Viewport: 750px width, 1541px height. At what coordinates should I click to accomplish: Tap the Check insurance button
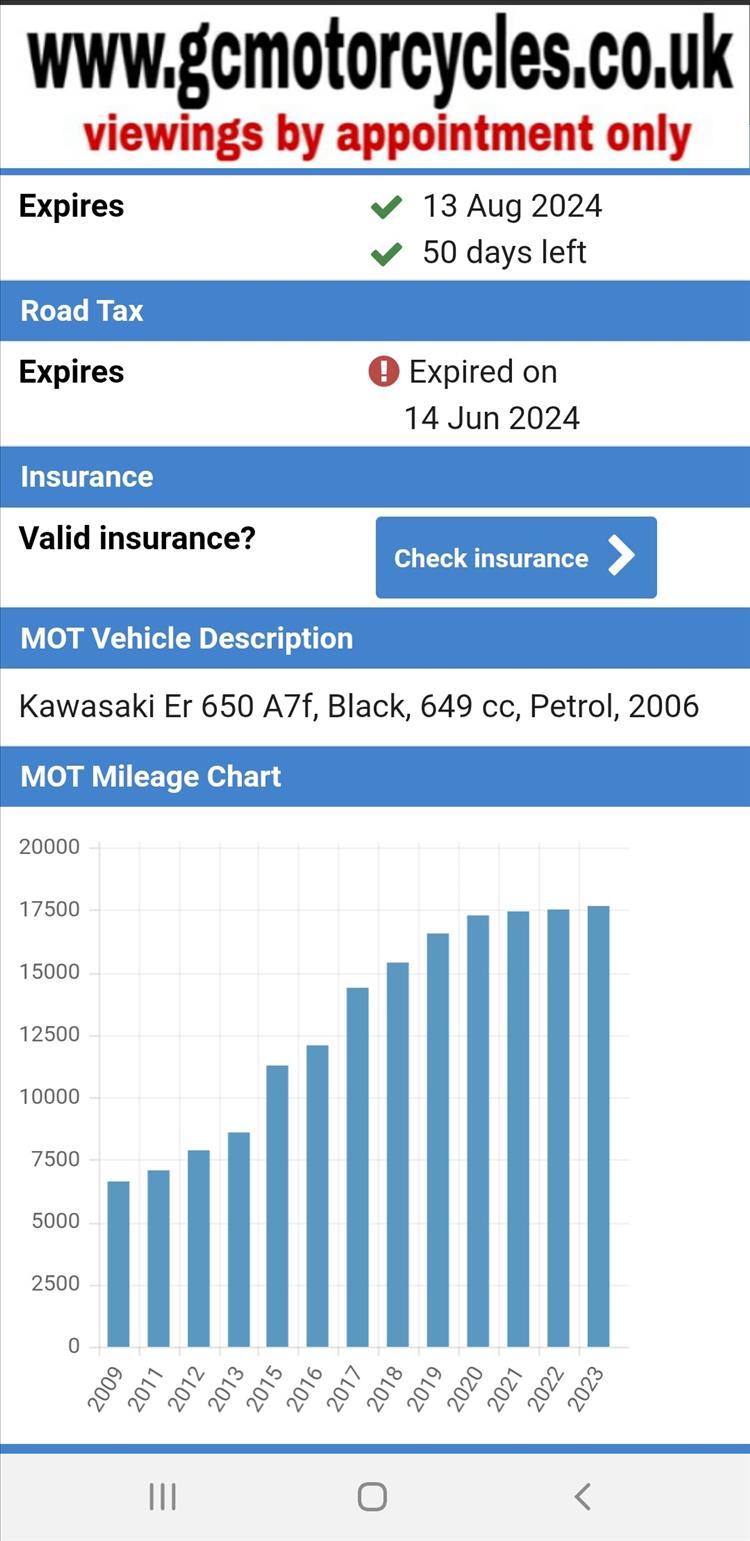tap(516, 557)
